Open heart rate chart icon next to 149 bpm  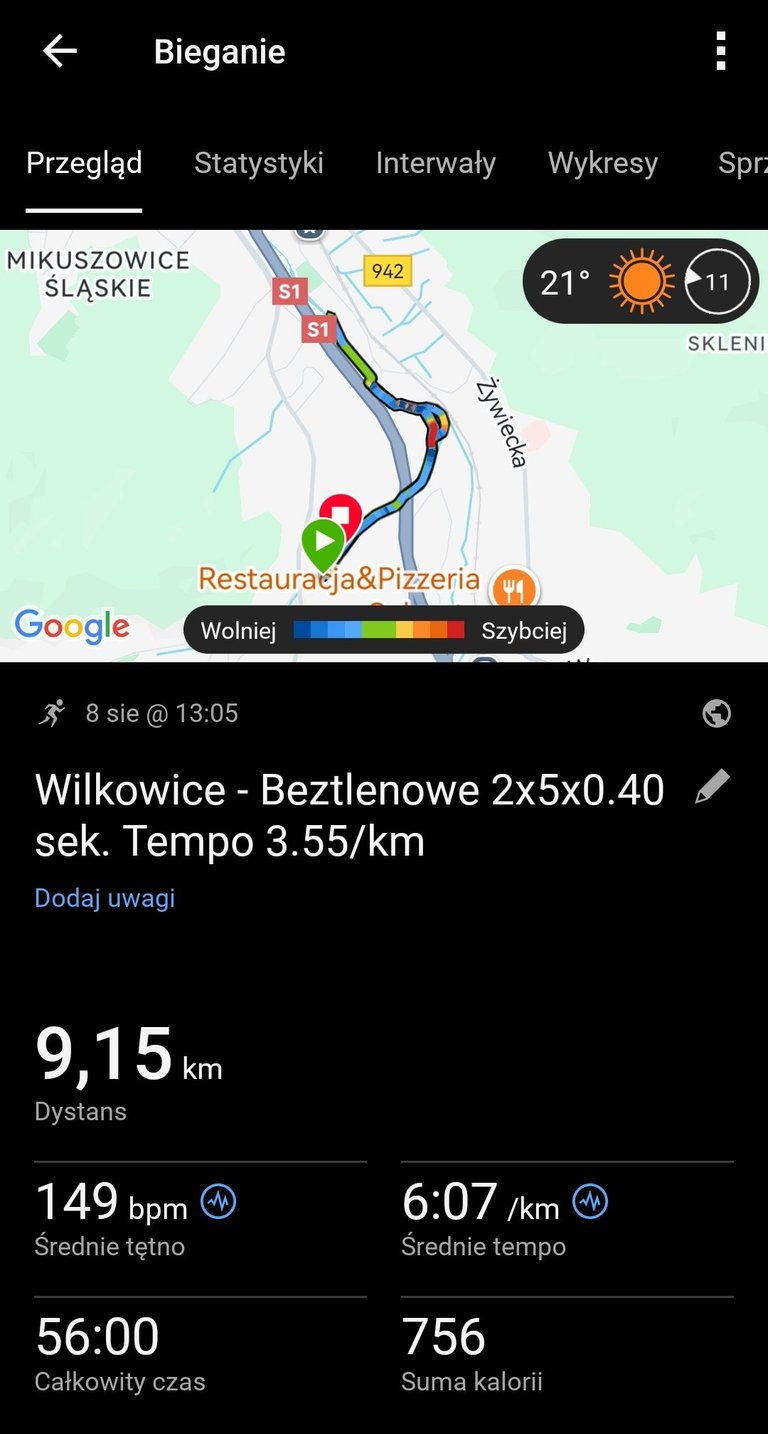pos(218,1201)
